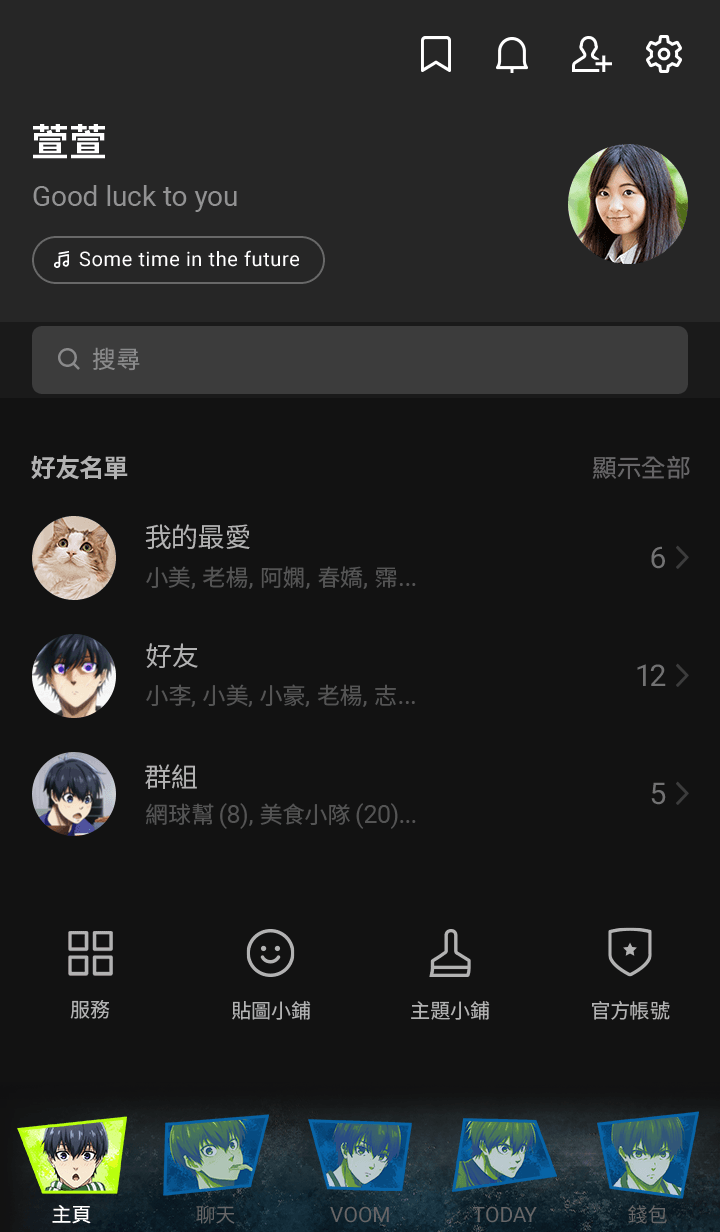
Task: Open 貼圖小鋪 sticker shop
Action: (x=270, y=974)
